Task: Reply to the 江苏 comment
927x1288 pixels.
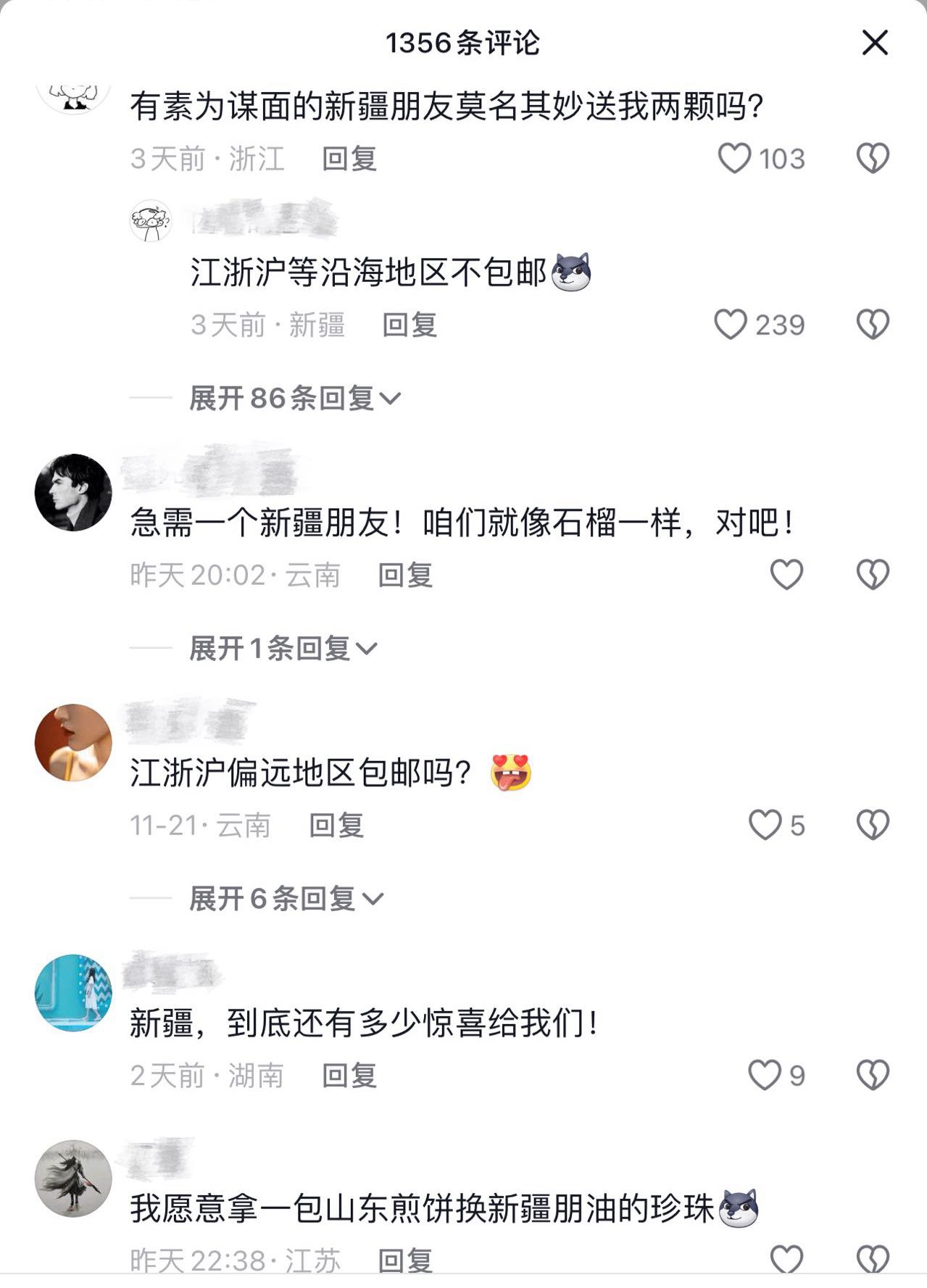Action: pos(405,1261)
